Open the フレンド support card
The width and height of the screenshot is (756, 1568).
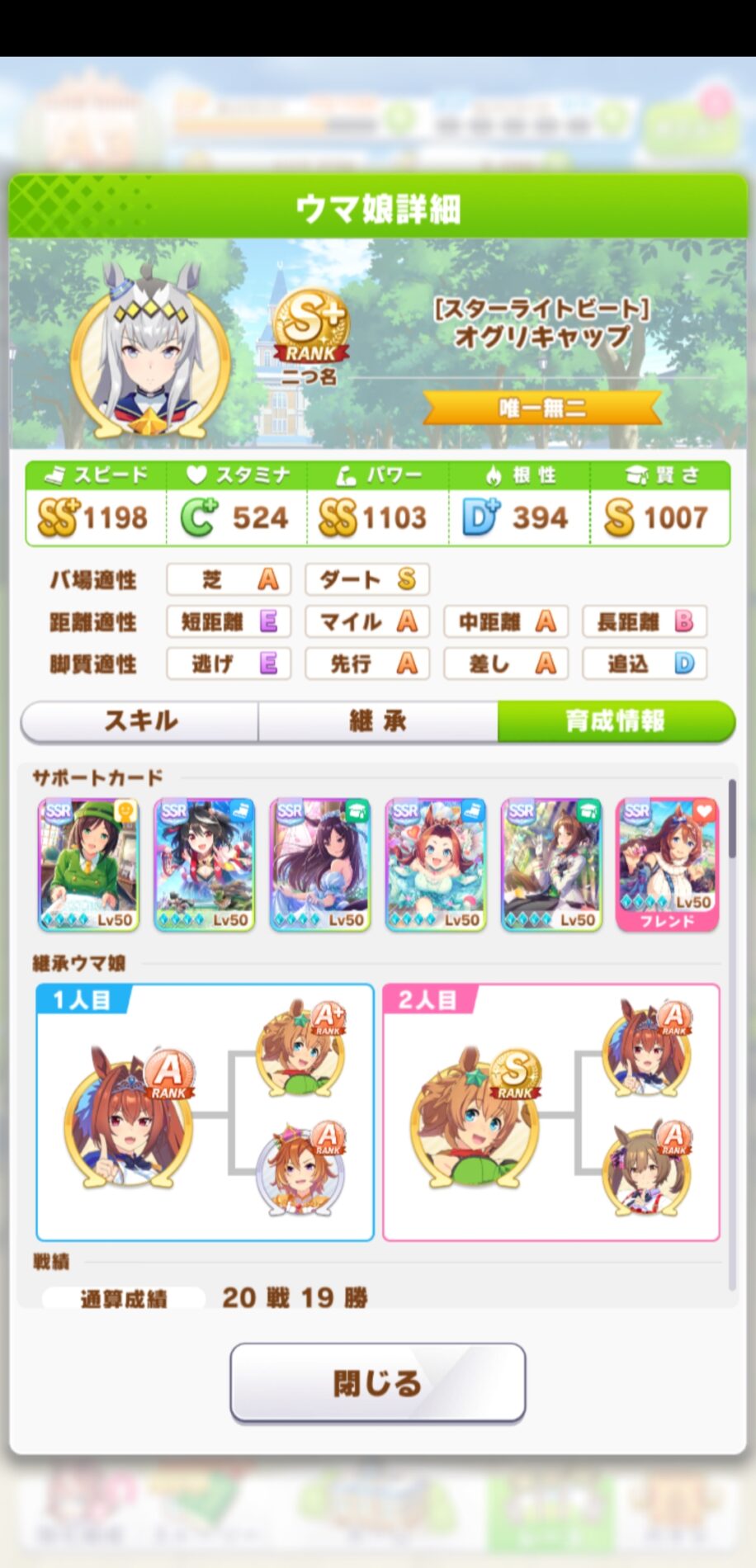click(x=667, y=864)
